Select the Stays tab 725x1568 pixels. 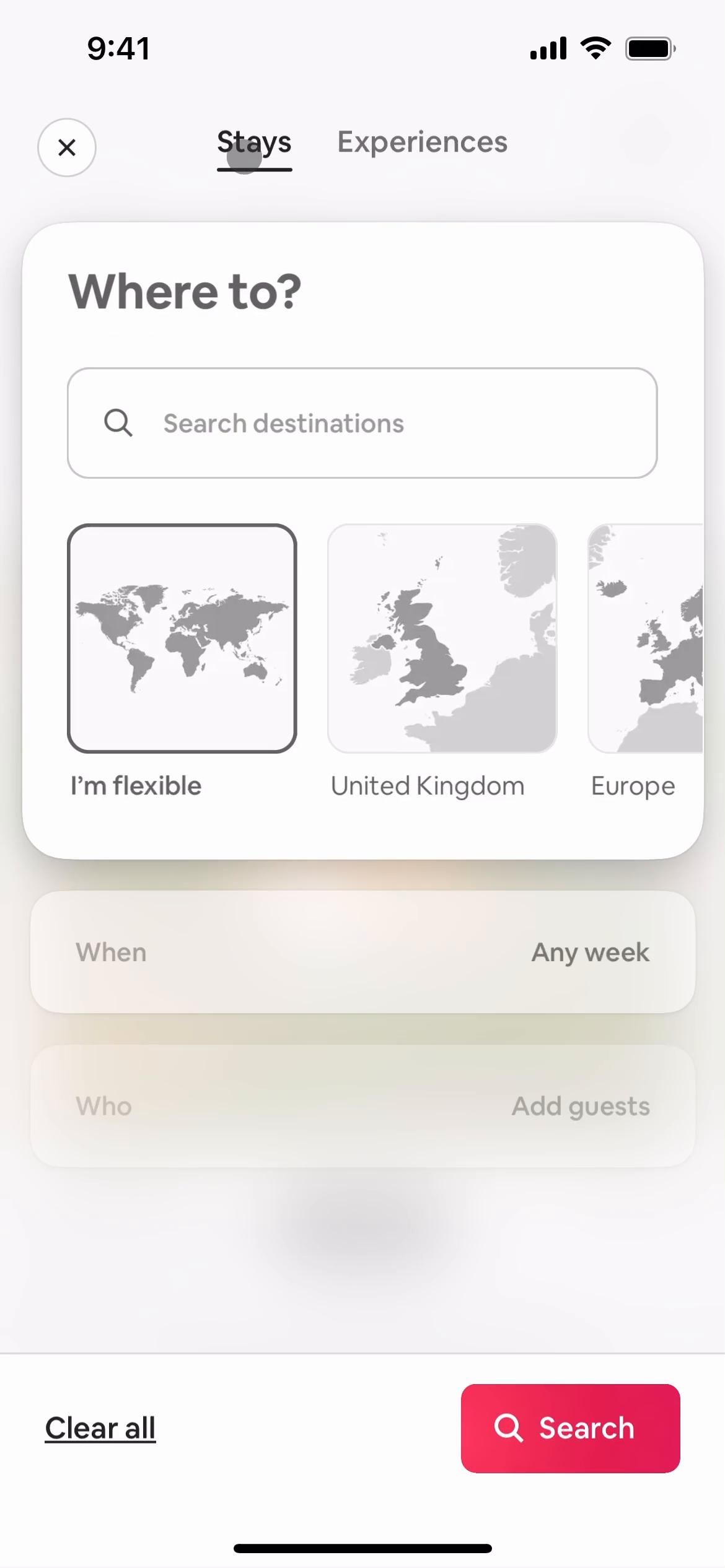(254, 142)
